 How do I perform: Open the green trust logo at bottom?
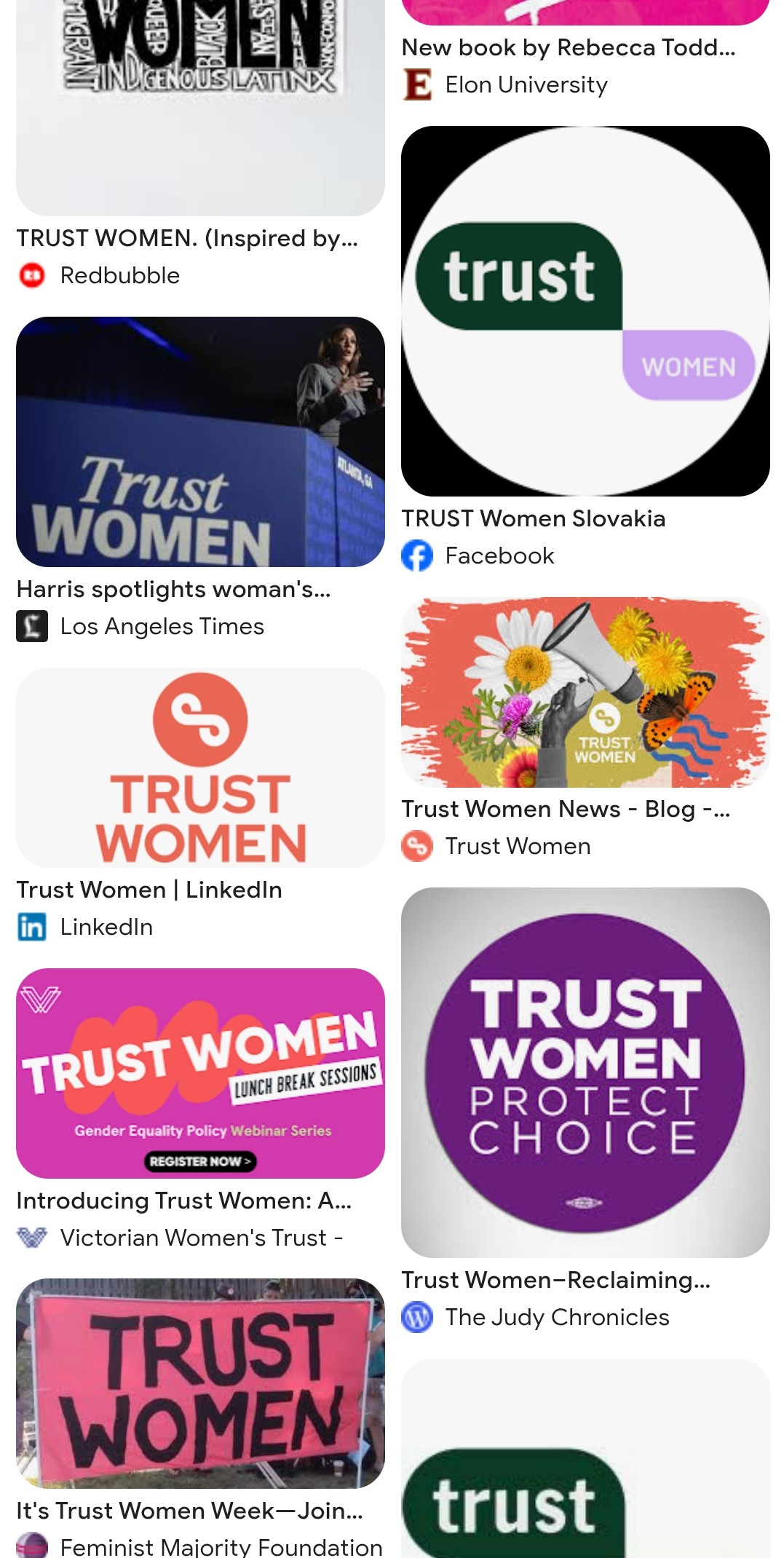(x=585, y=1458)
